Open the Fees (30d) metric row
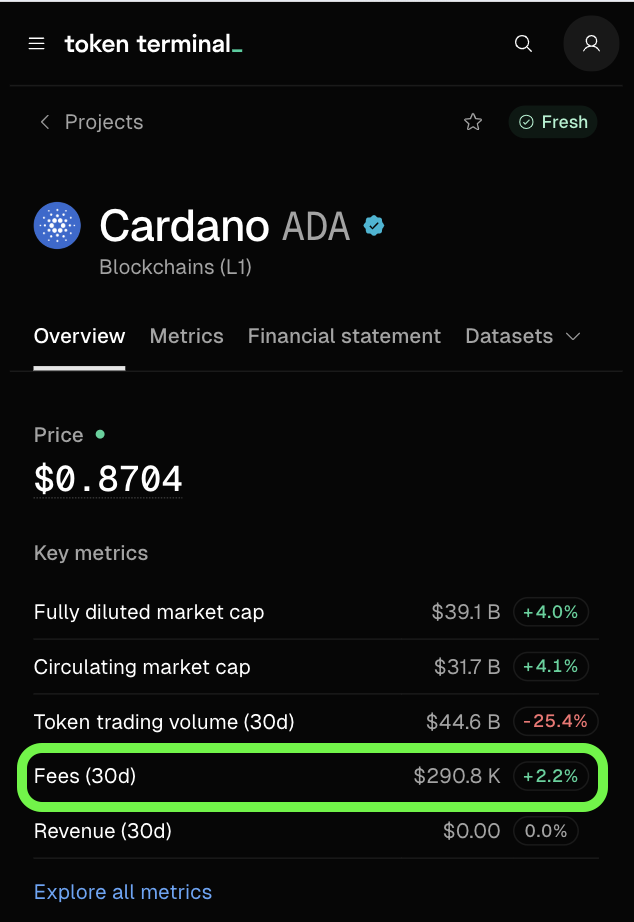Viewport: 634px width, 922px height. point(312,776)
